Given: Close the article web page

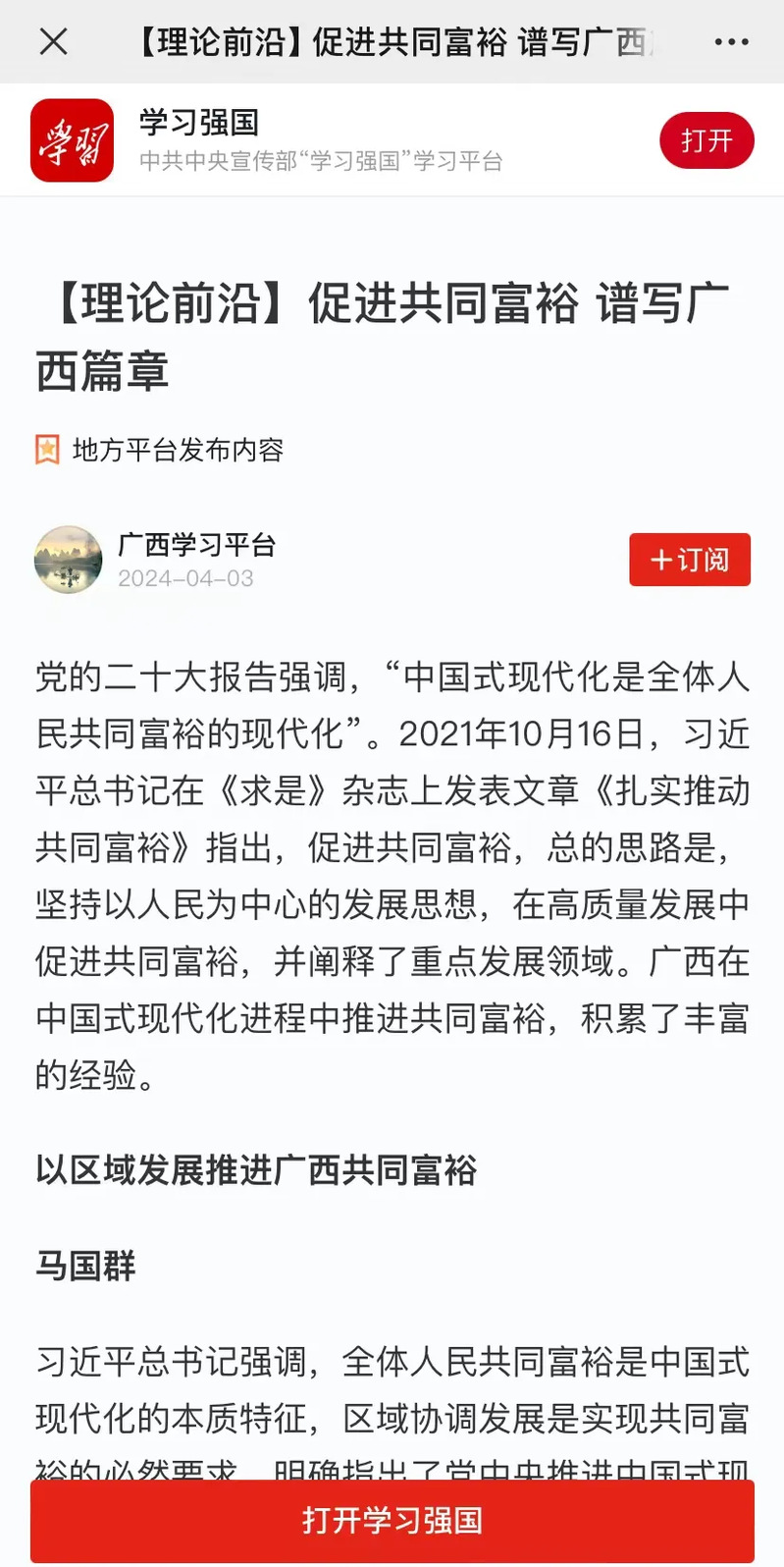Looking at the screenshot, I should click(53, 42).
